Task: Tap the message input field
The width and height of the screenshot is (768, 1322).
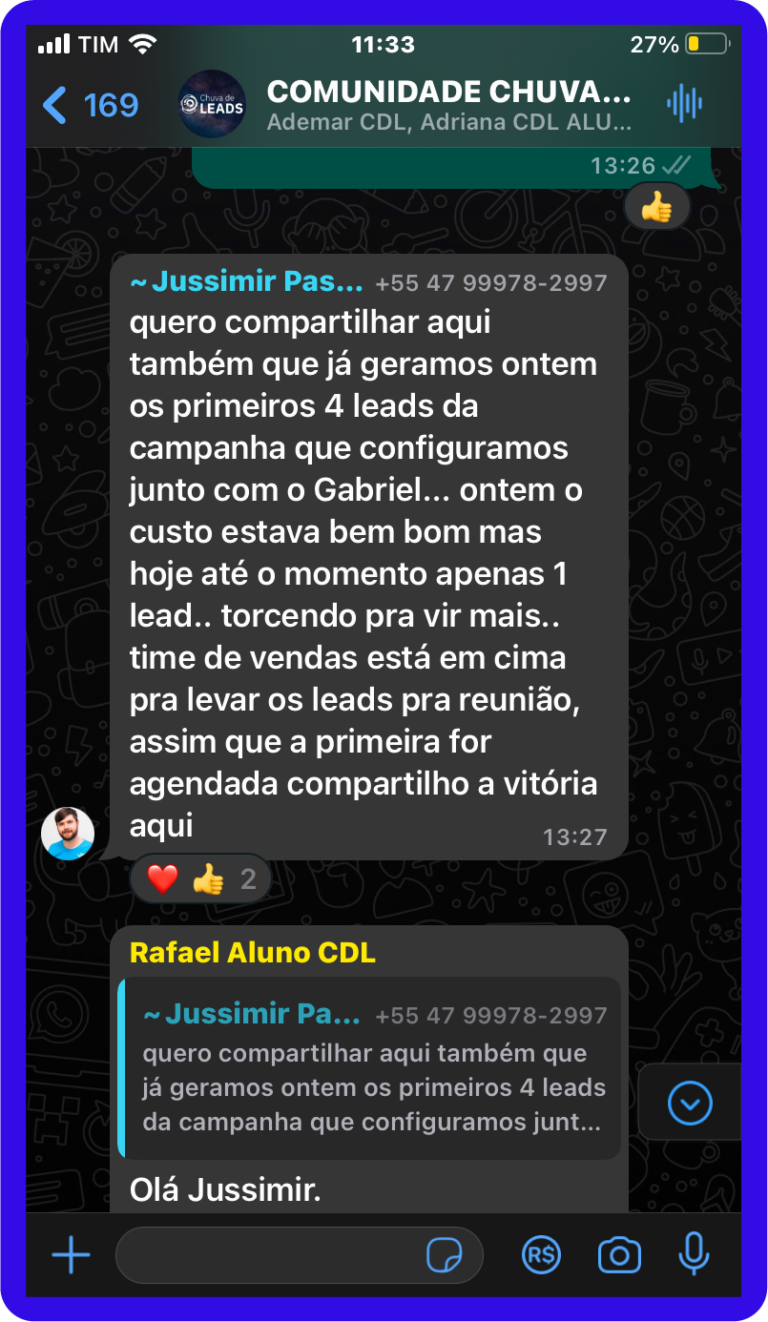Action: point(270,1255)
